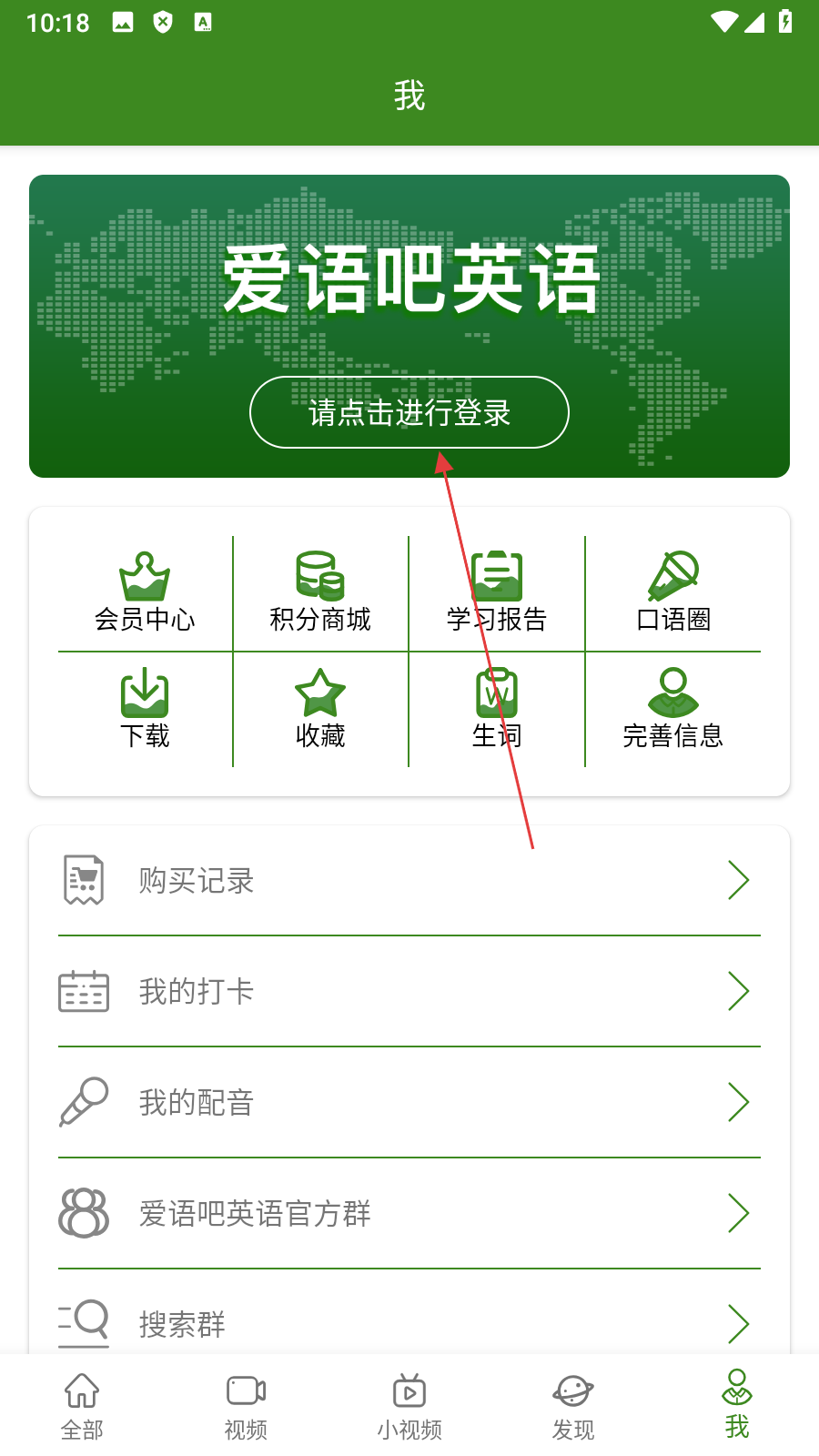Open 会员中心 member center

click(x=145, y=593)
